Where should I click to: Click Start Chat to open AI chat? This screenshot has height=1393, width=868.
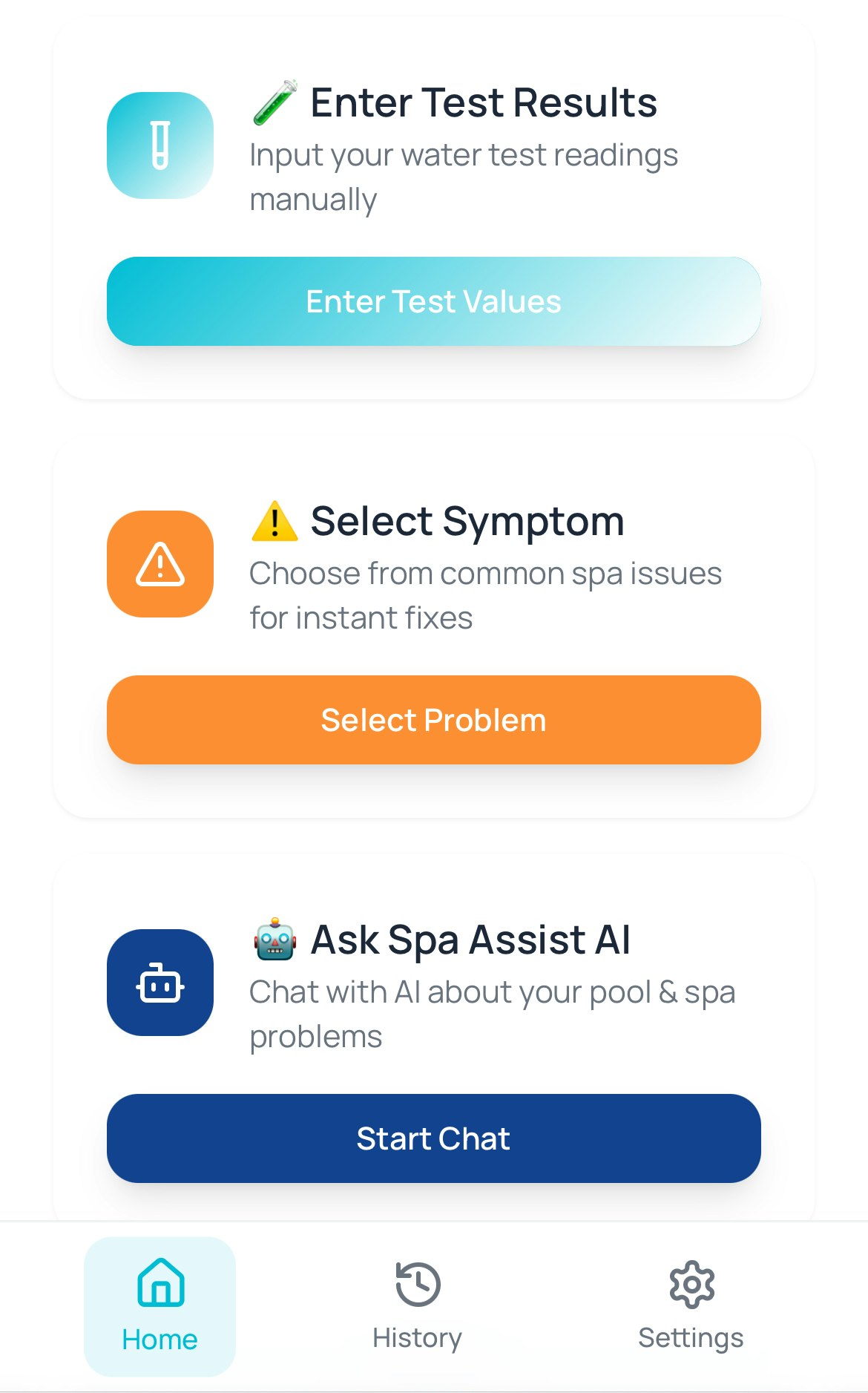(434, 1138)
